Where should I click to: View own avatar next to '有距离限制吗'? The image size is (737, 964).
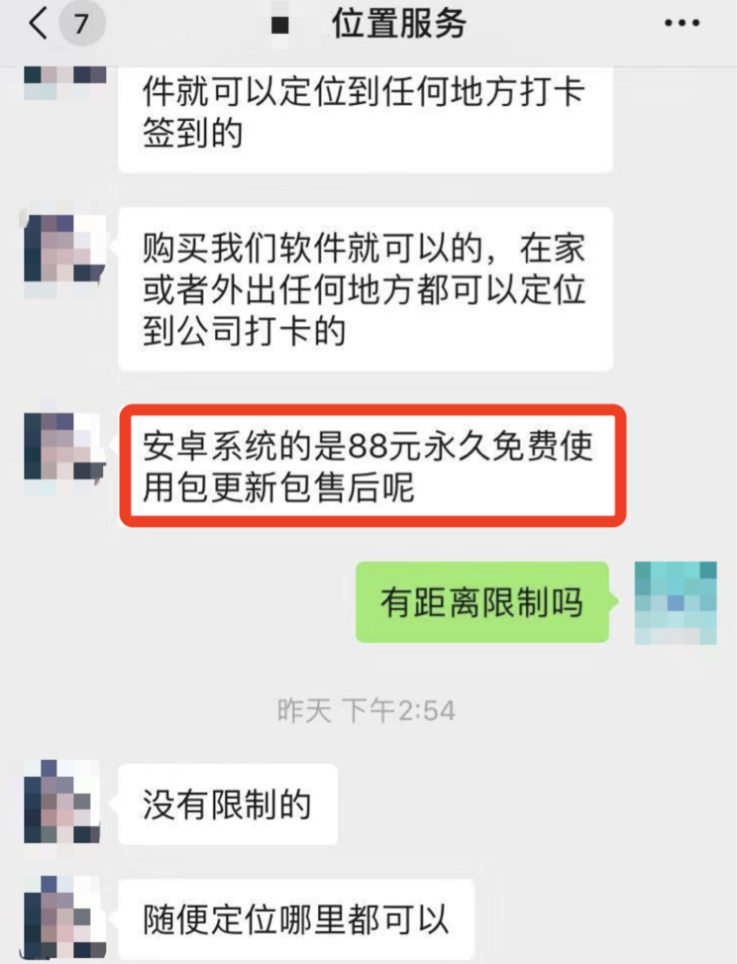[x=676, y=602]
